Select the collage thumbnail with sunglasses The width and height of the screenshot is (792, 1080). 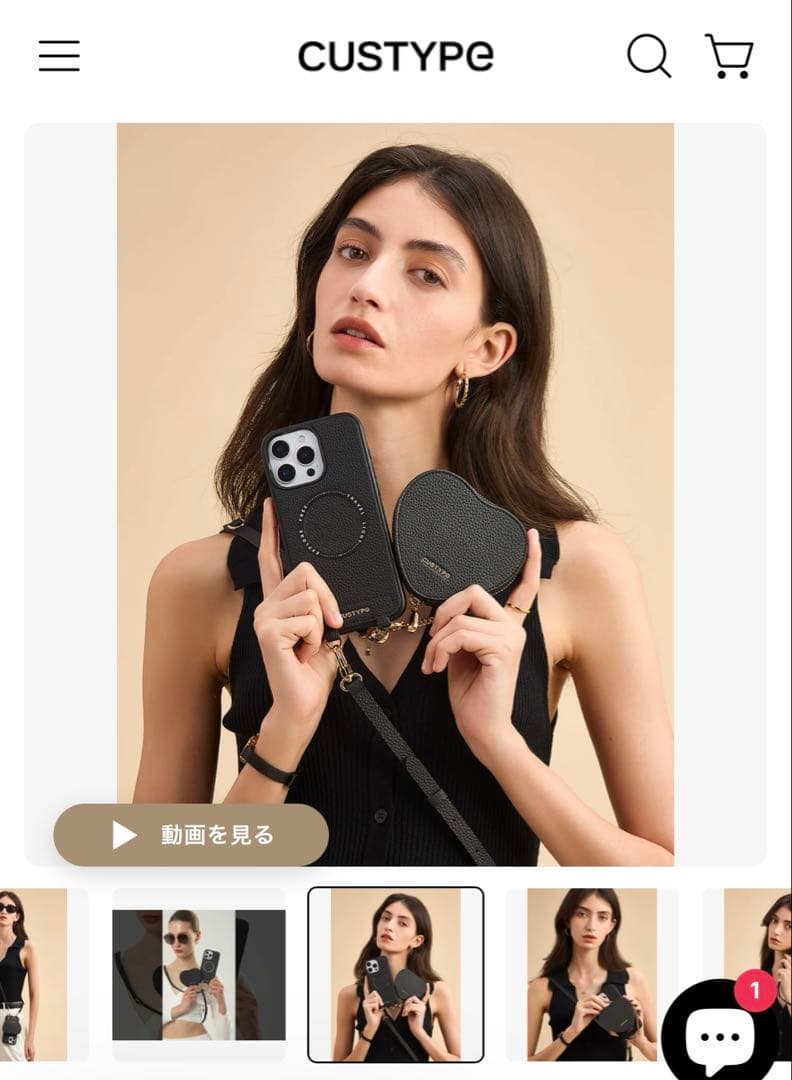pyautogui.click(x=198, y=974)
